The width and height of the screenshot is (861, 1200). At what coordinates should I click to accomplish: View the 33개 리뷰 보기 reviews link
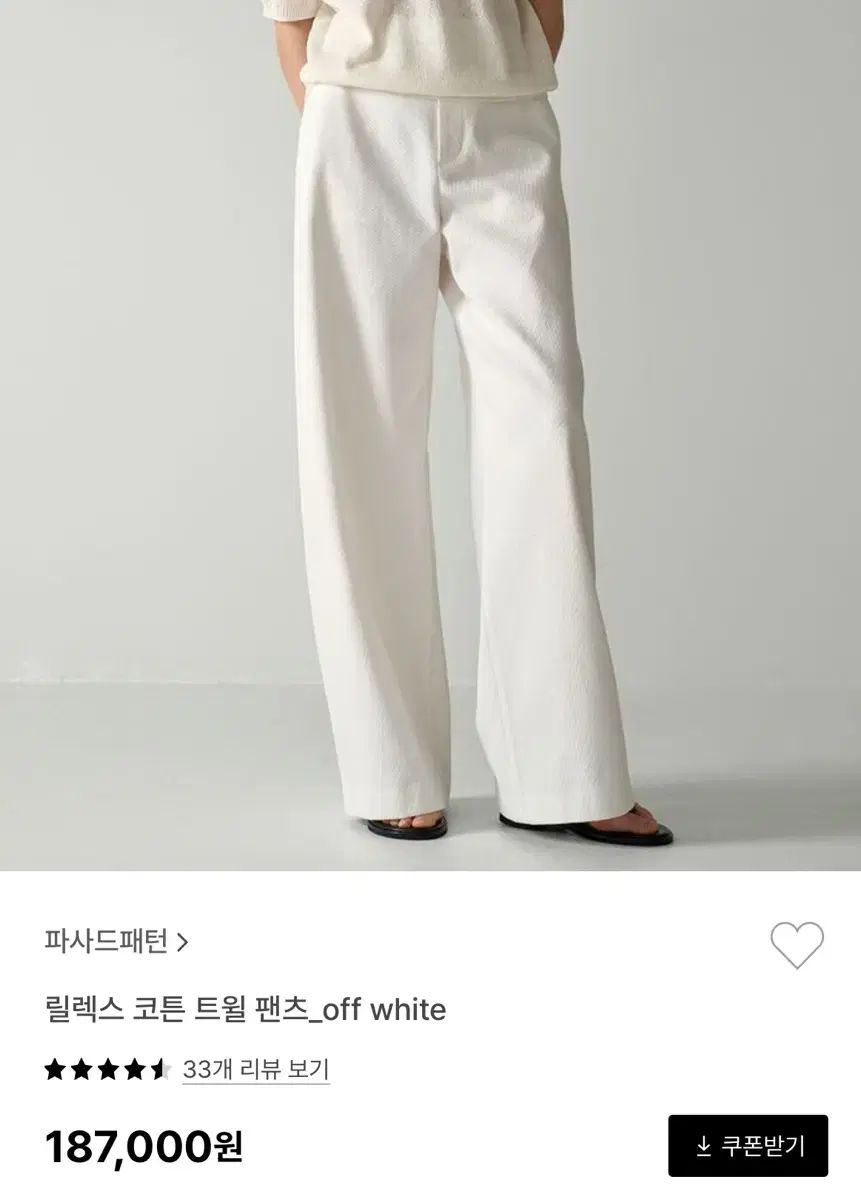click(x=256, y=1070)
